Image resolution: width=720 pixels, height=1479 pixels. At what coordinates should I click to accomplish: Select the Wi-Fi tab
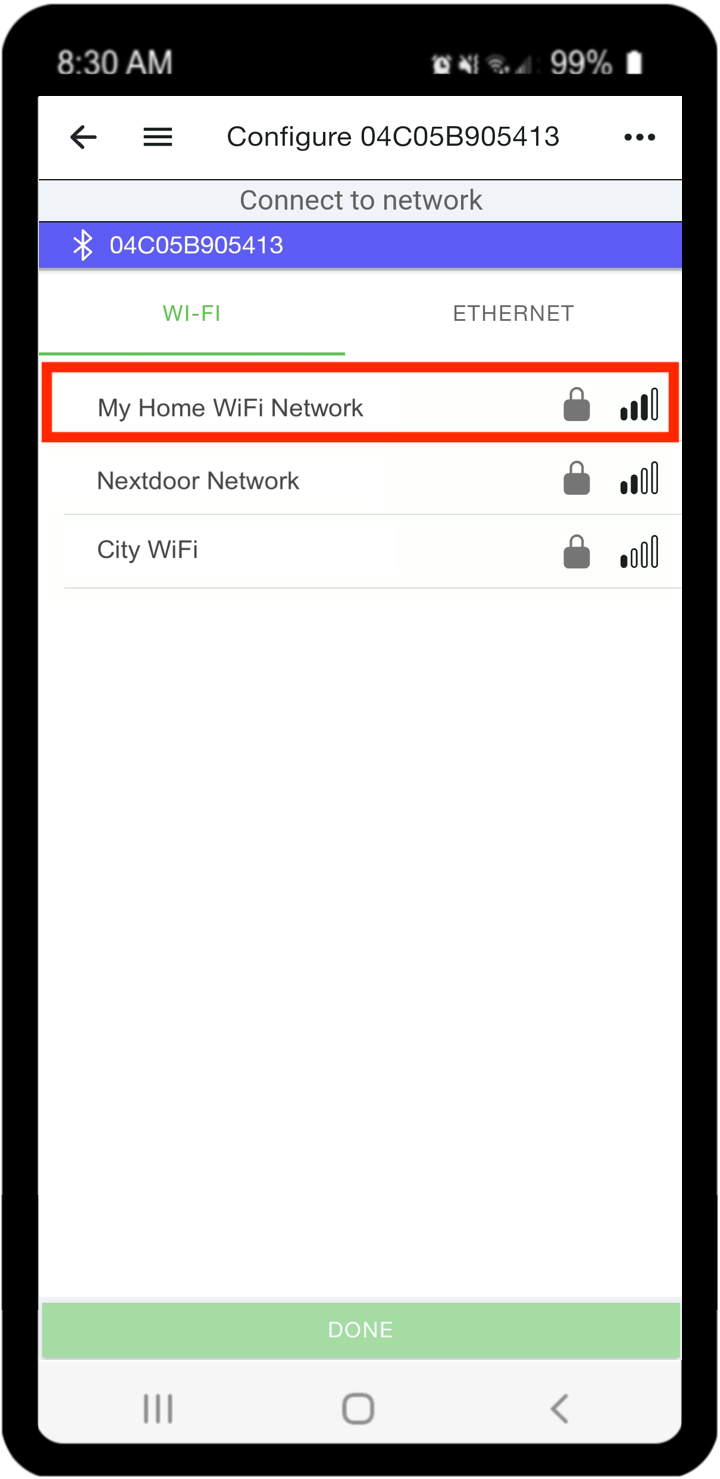tap(192, 313)
